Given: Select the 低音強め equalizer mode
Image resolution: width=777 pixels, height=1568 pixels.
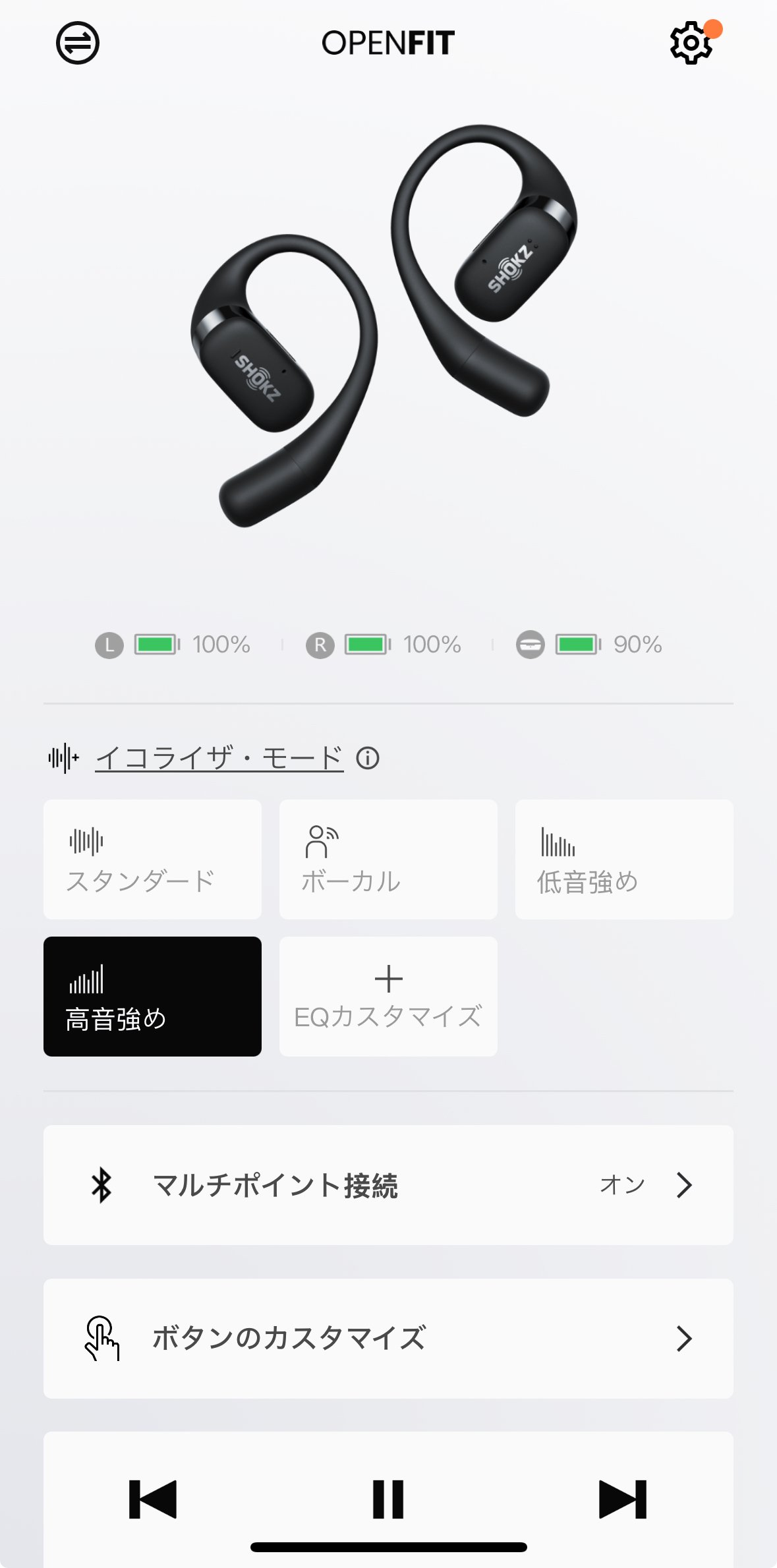Looking at the screenshot, I should (x=624, y=859).
